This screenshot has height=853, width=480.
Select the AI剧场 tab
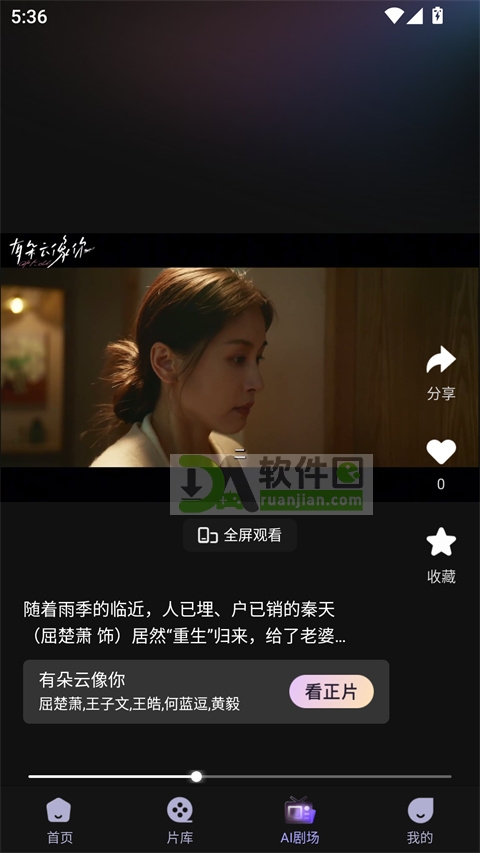point(300,820)
